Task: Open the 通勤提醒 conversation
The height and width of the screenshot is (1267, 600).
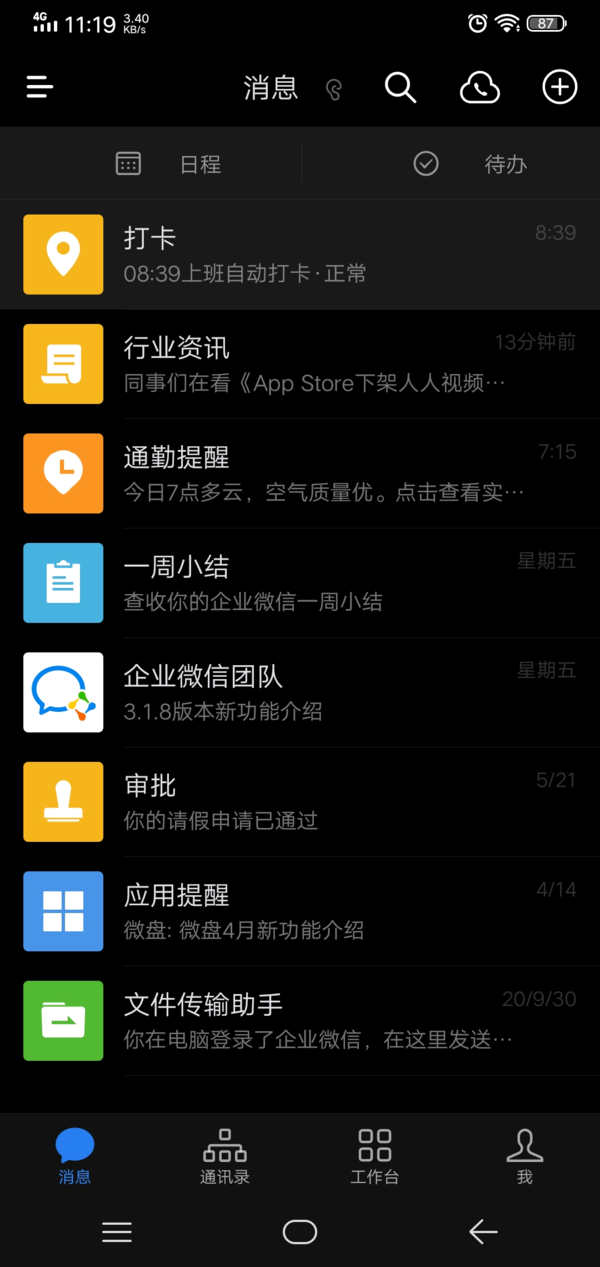Action: coord(300,473)
